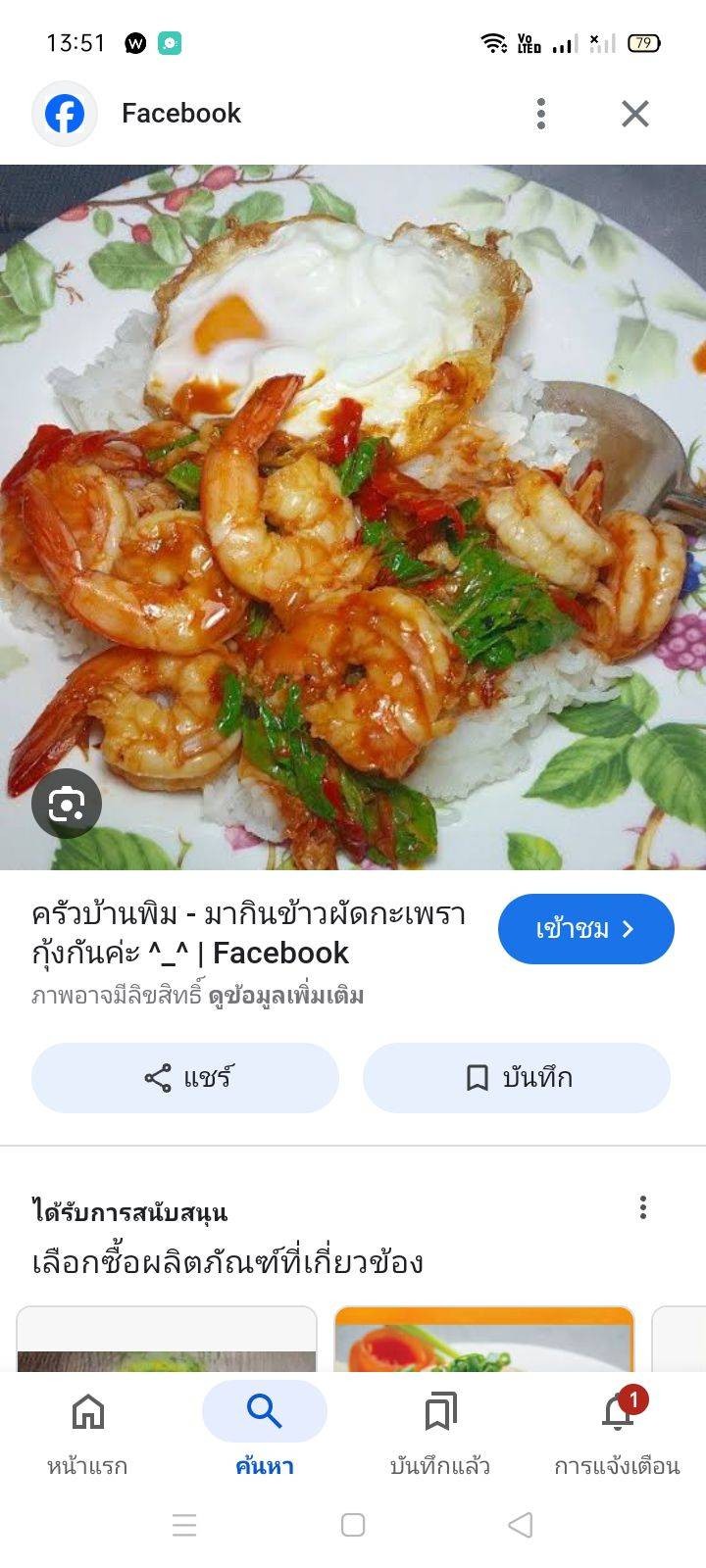Image resolution: width=706 pixels, height=1568 pixels.
Task: Go to the หน้าแรก tab
Action: [x=88, y=1431]
